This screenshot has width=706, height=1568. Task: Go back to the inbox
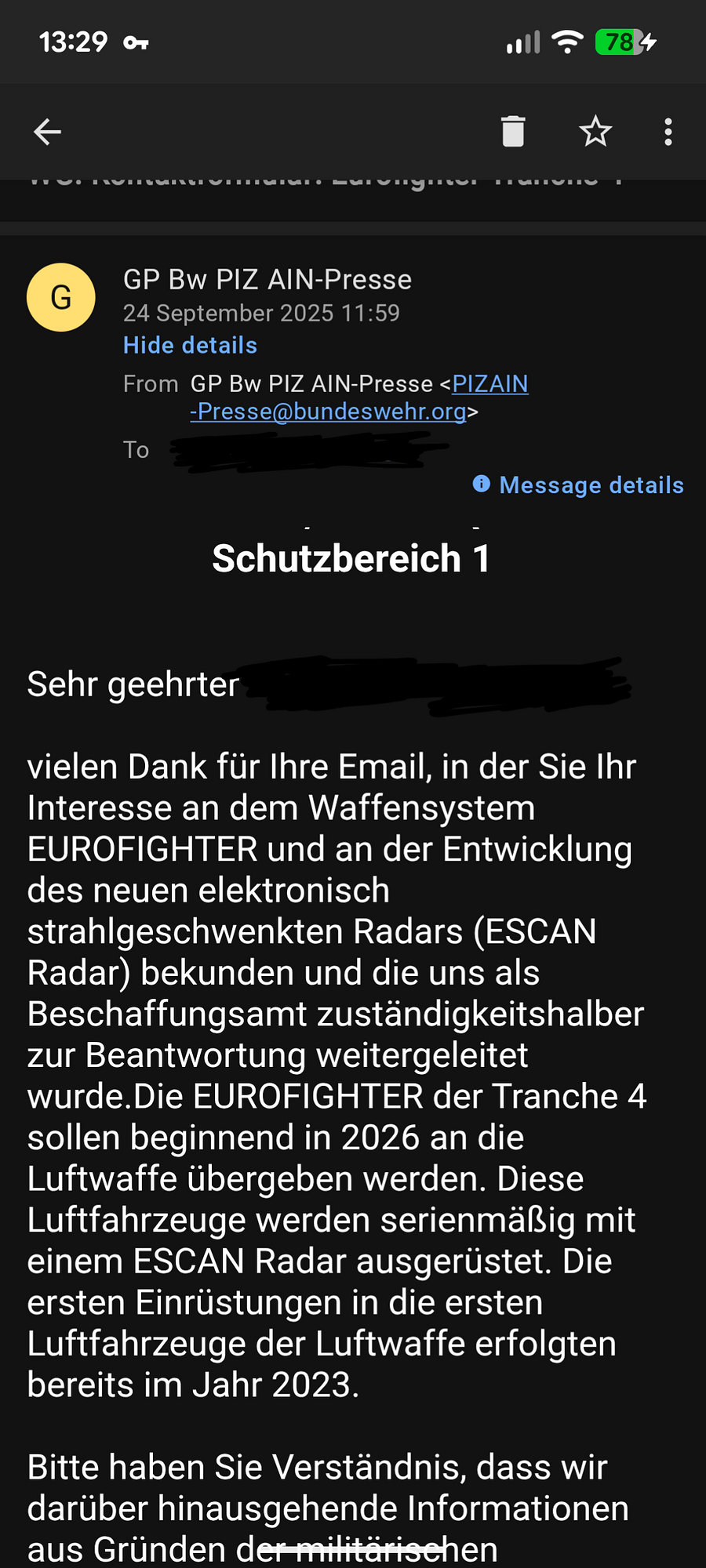click(47, 132)
